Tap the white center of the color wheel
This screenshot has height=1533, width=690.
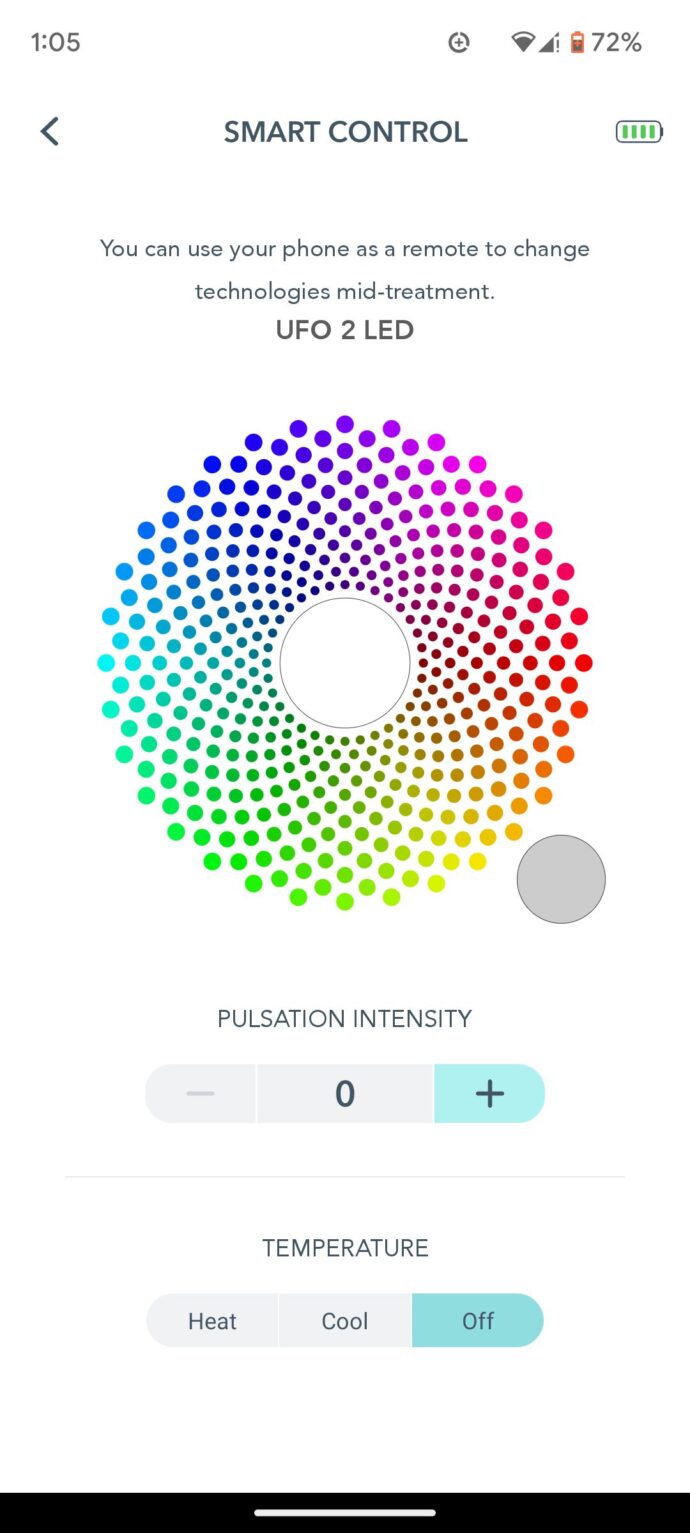345,663
